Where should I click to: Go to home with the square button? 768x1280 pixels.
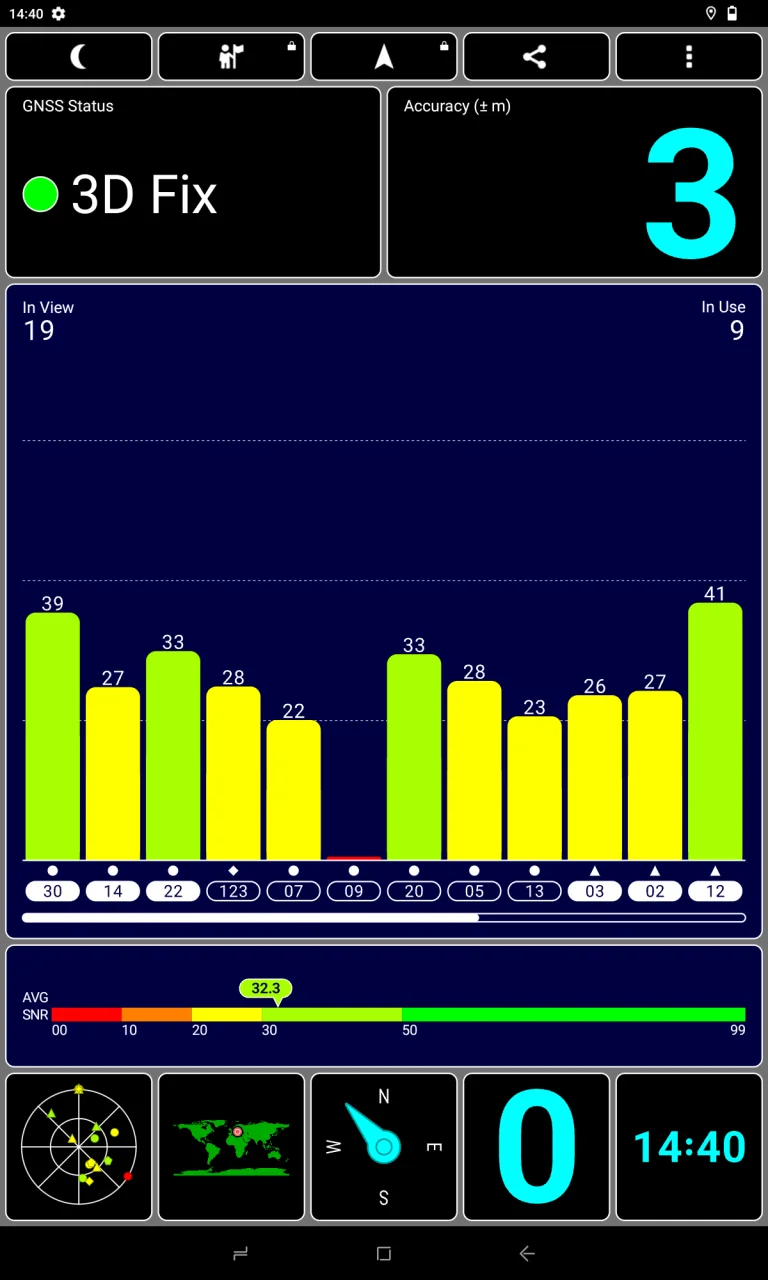pyautogui.click(x=384, y=1253)
